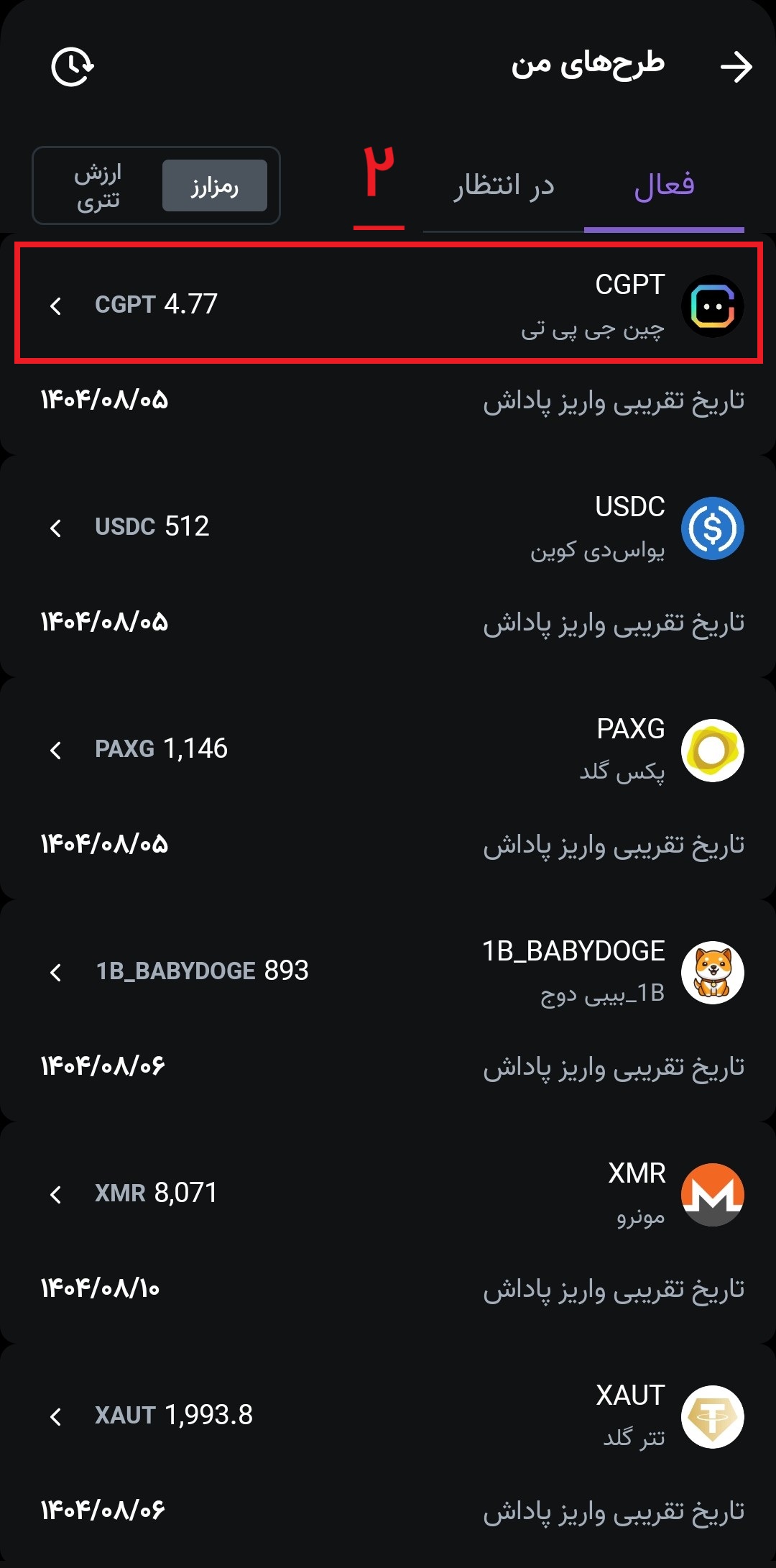Open the plans history clock icon
This screenshot has width=776, height=1568.
(x=72, y=67)
